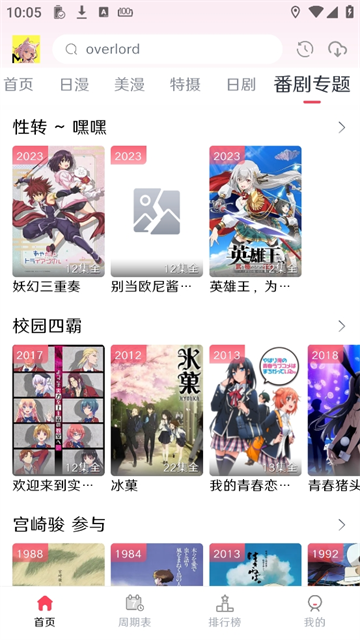Open the 英雄王 anime card
Screen dimensions: 360x640
pyautogui.click(x=256, y=220)
